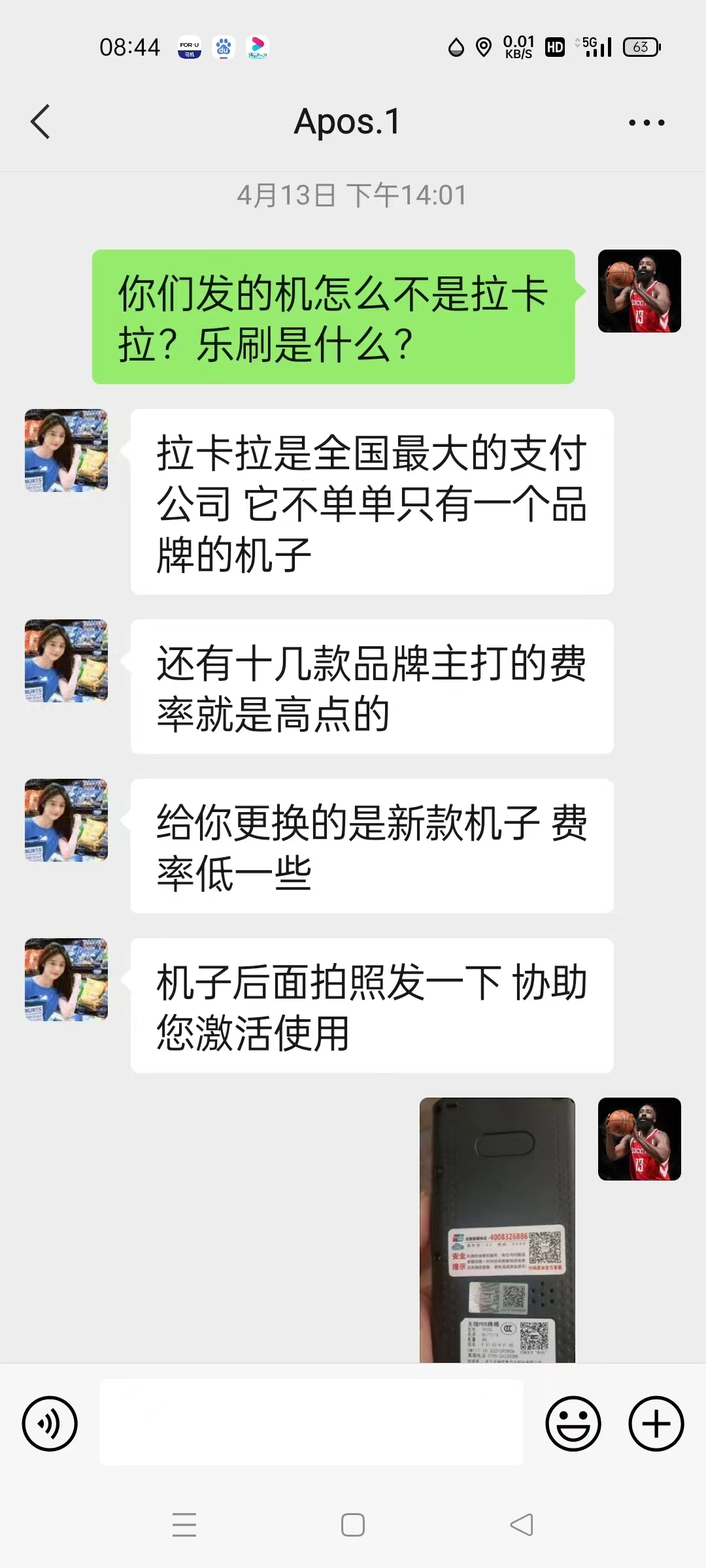Image resolution: width=706 pixels, height=1568 pixels.
Task: Focus the message text field
Action: (311, 1422)
